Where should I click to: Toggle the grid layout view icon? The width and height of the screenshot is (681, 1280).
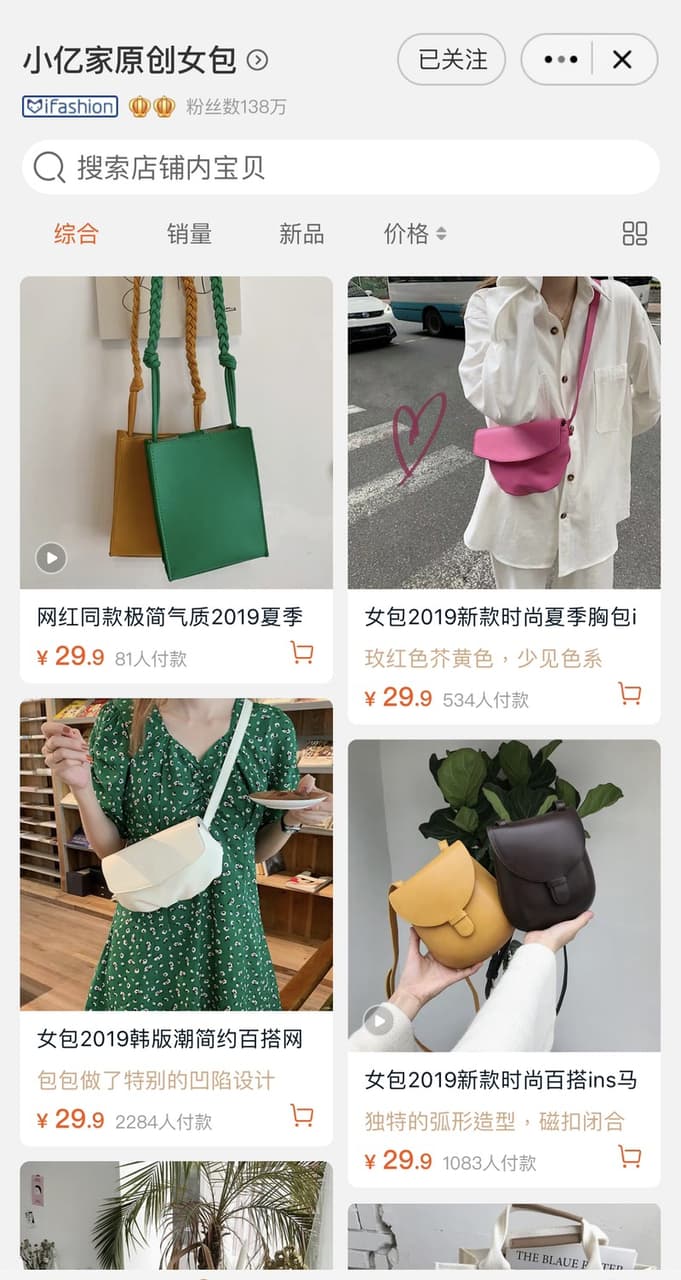tap(635, 234)
